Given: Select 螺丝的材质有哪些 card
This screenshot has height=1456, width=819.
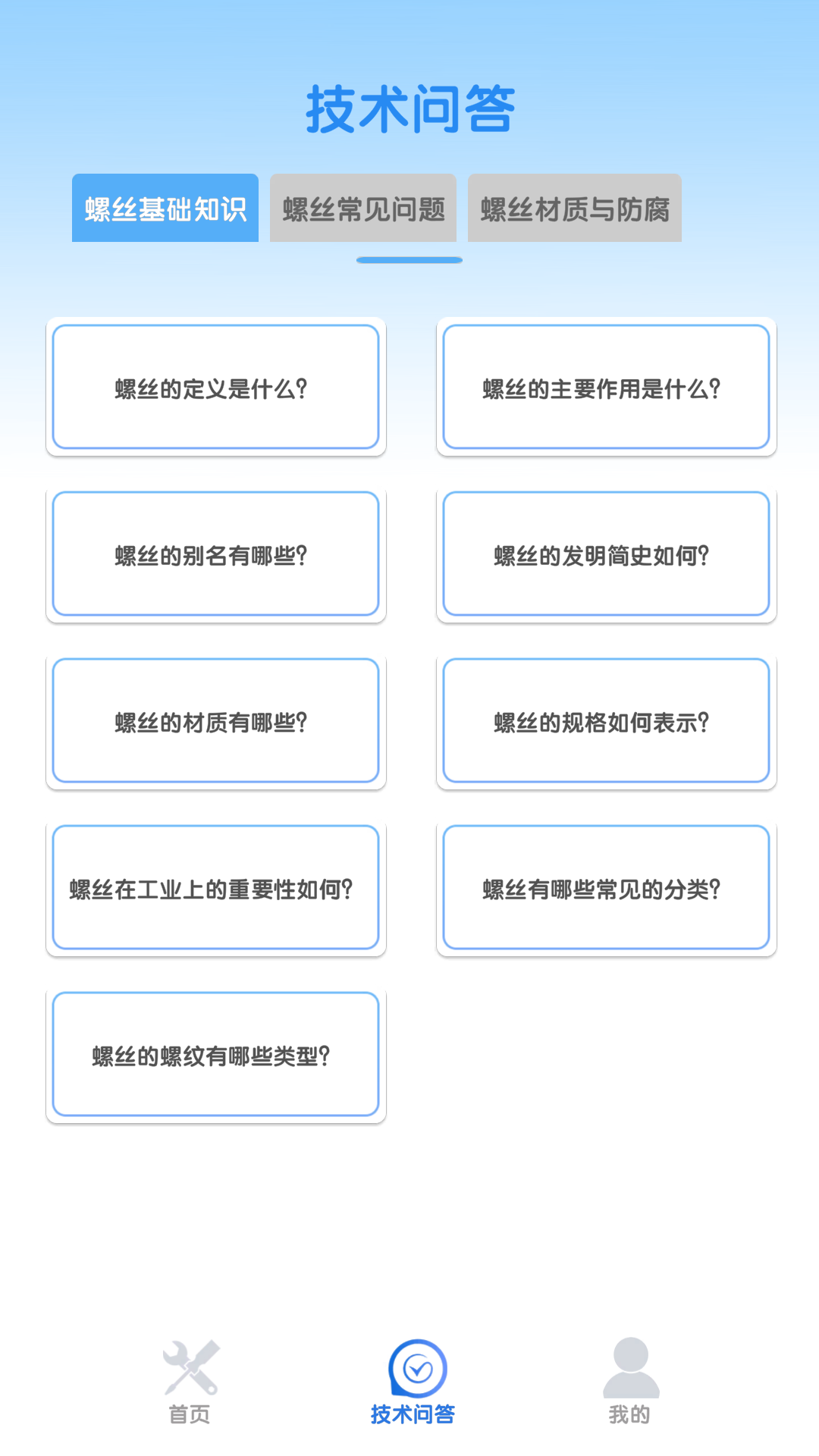Looking at the screenshot, I should (x=216, y=720).
